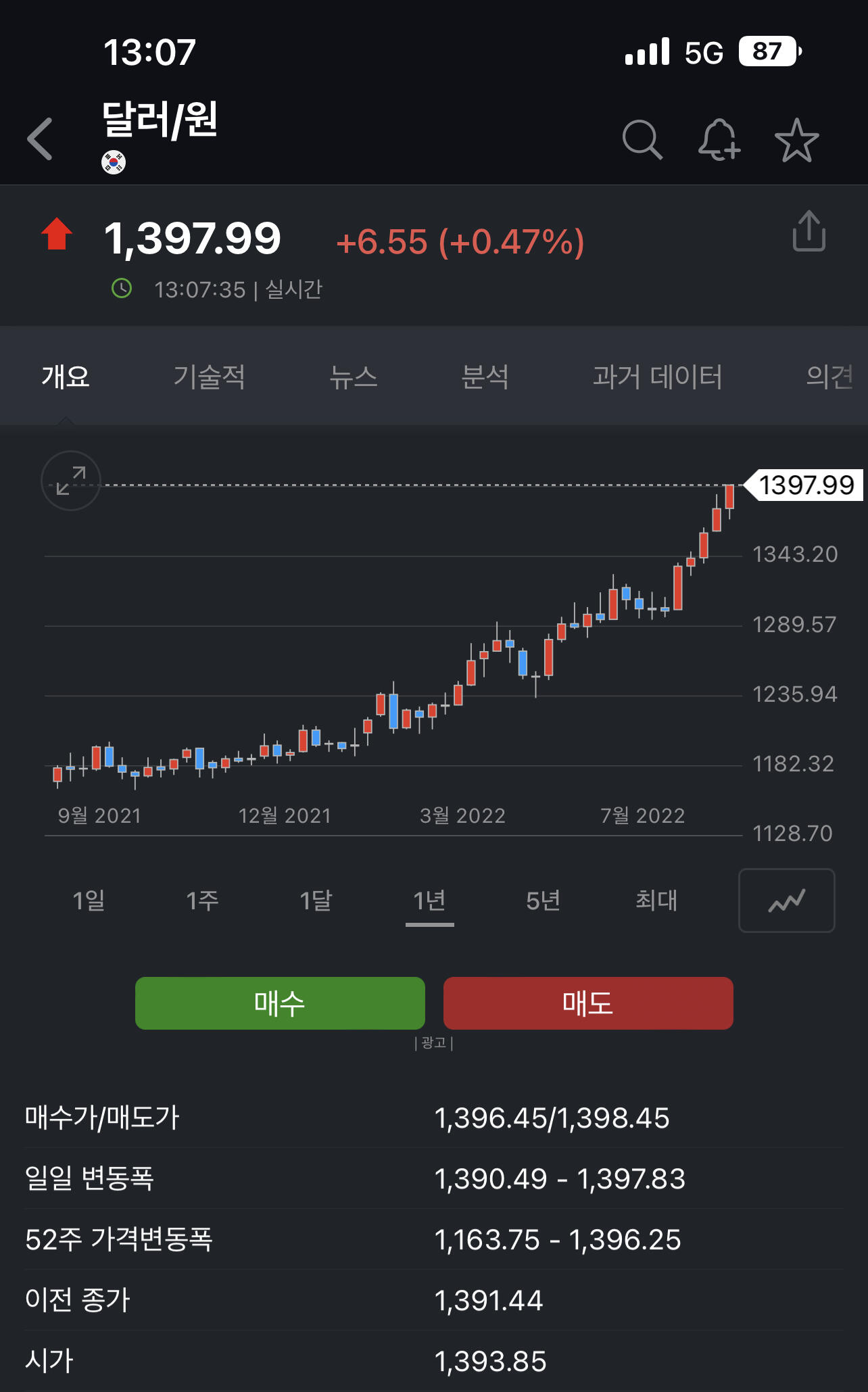
Task: Add 달러/원 to watchlist with the star
Action: (x=796, y=140)
